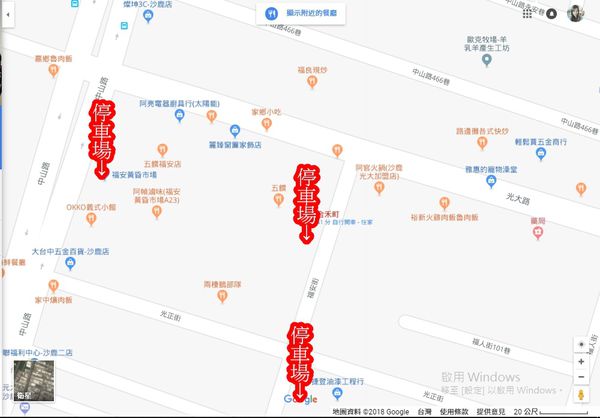Select the 大台中五金百貨 place marker

tap(70, 263)
